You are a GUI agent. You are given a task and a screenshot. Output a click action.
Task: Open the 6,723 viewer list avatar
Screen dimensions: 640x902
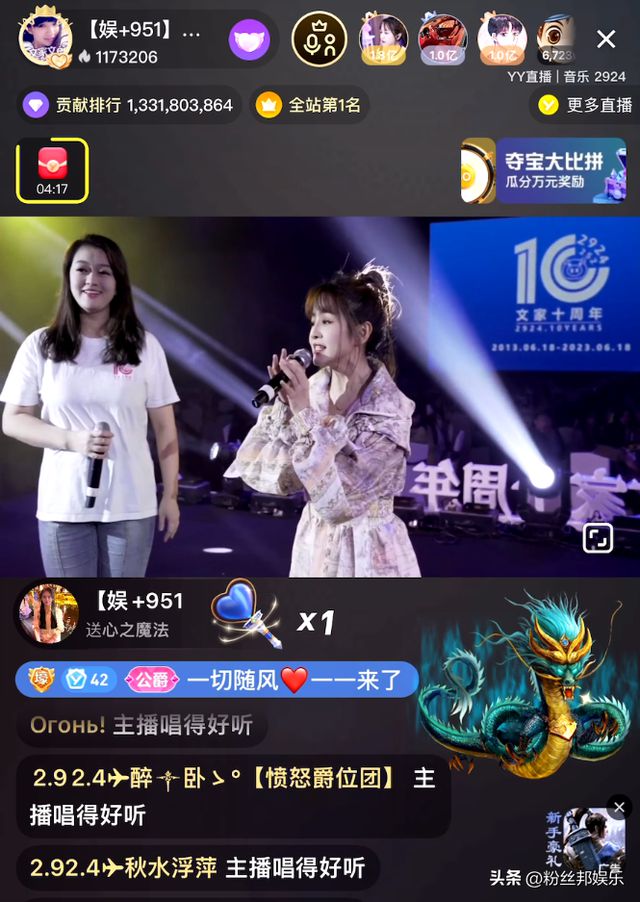tap(558, 39)
